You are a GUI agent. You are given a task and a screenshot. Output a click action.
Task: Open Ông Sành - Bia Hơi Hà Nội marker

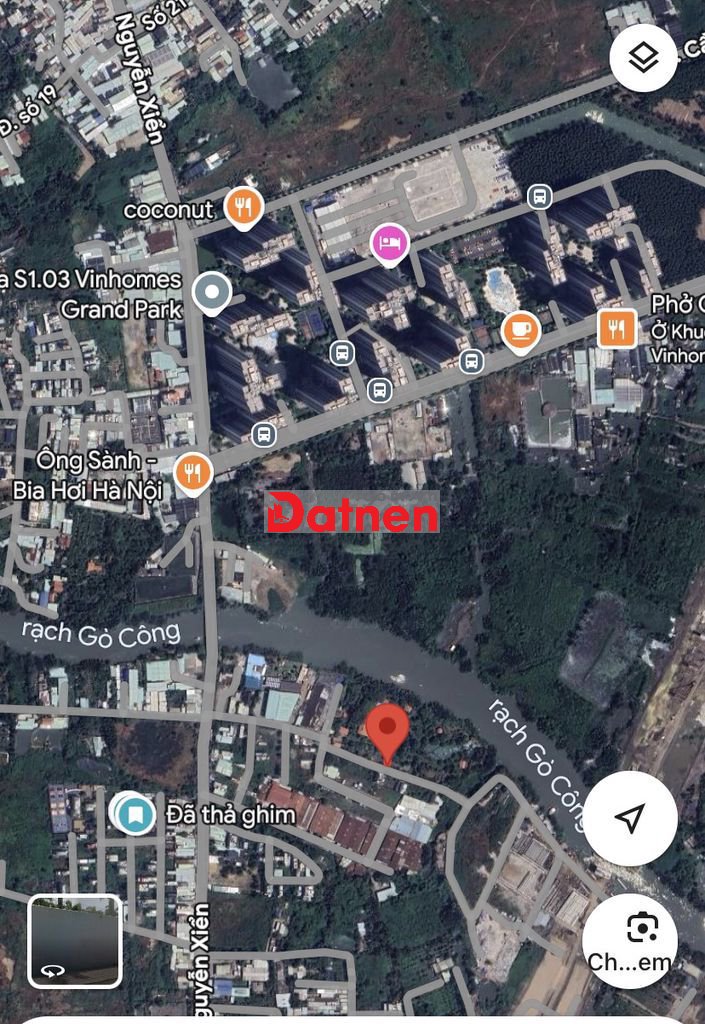click(x=193, y=472)
